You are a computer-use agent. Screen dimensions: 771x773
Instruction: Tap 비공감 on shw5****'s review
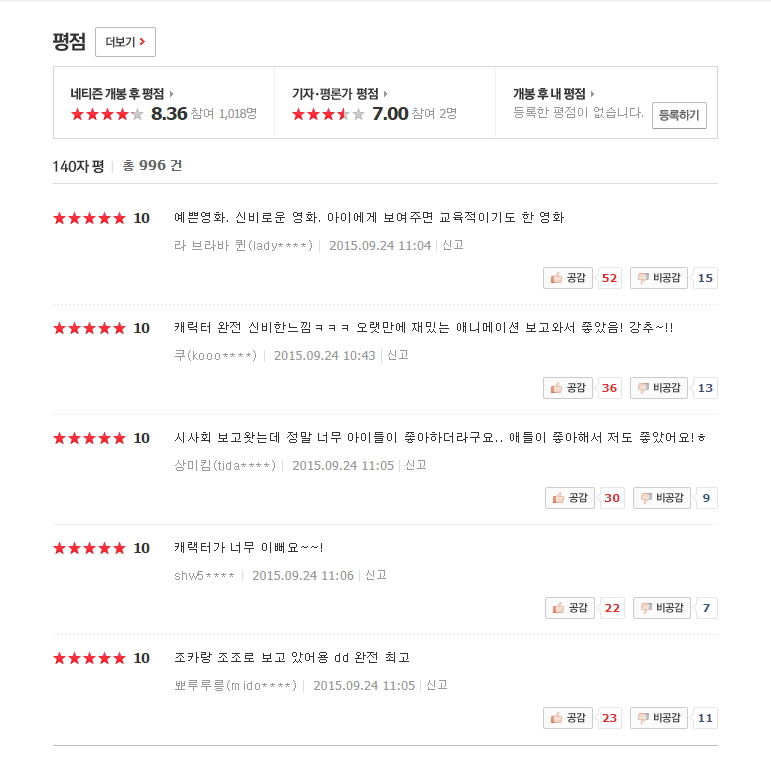point(662,608)
